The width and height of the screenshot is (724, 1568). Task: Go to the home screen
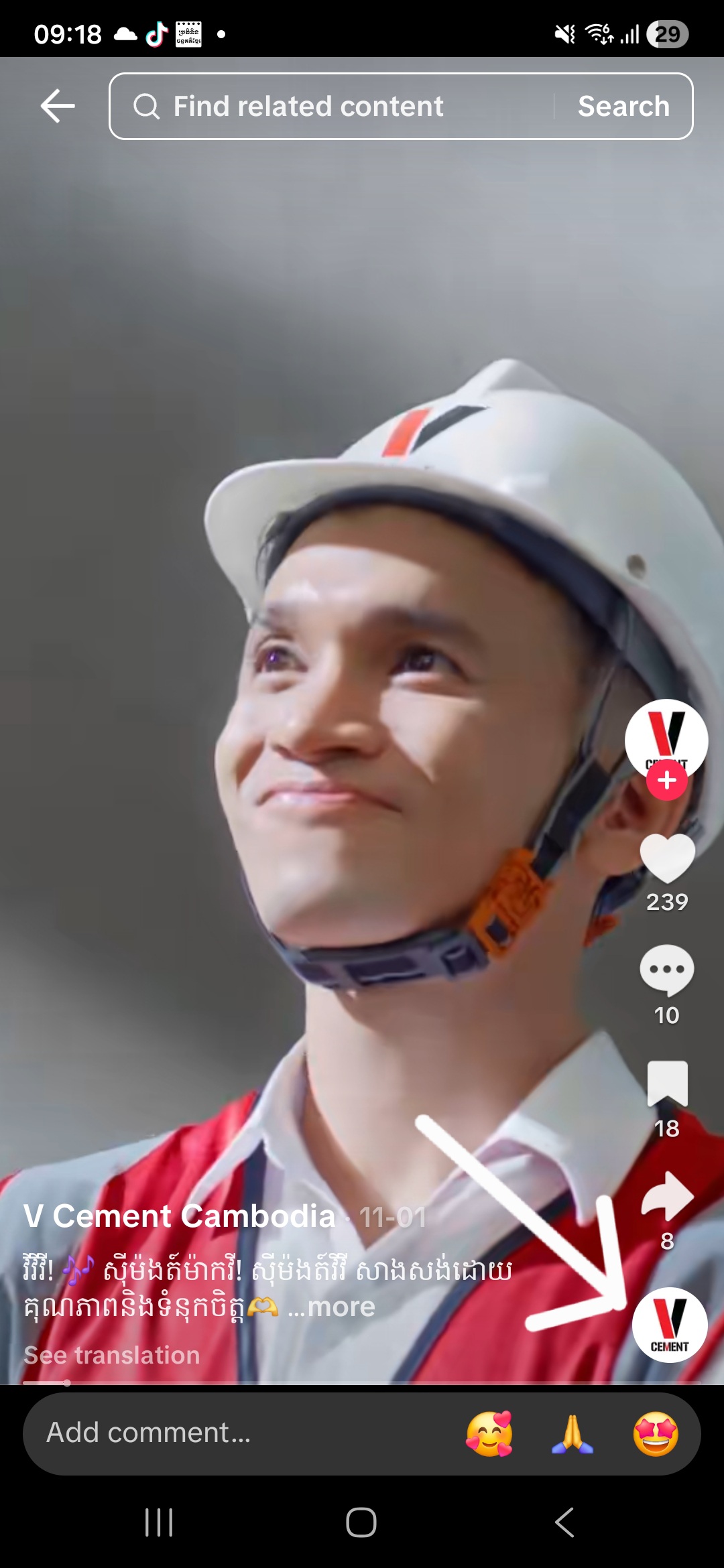tap(361, 1522)
